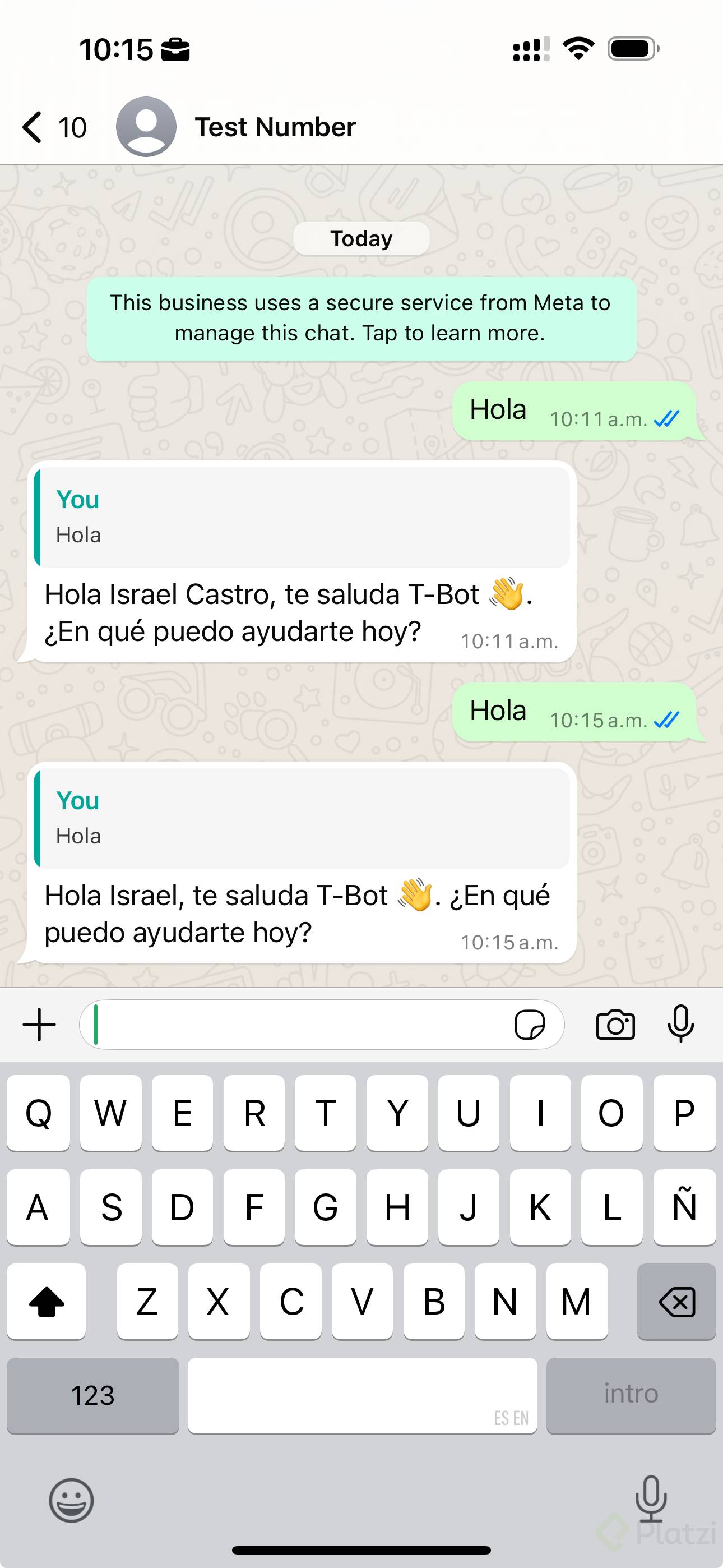The width and height of the screenshot is (723, 1568).
Task: Focus the message text field
Action: tap(298, 1025)
